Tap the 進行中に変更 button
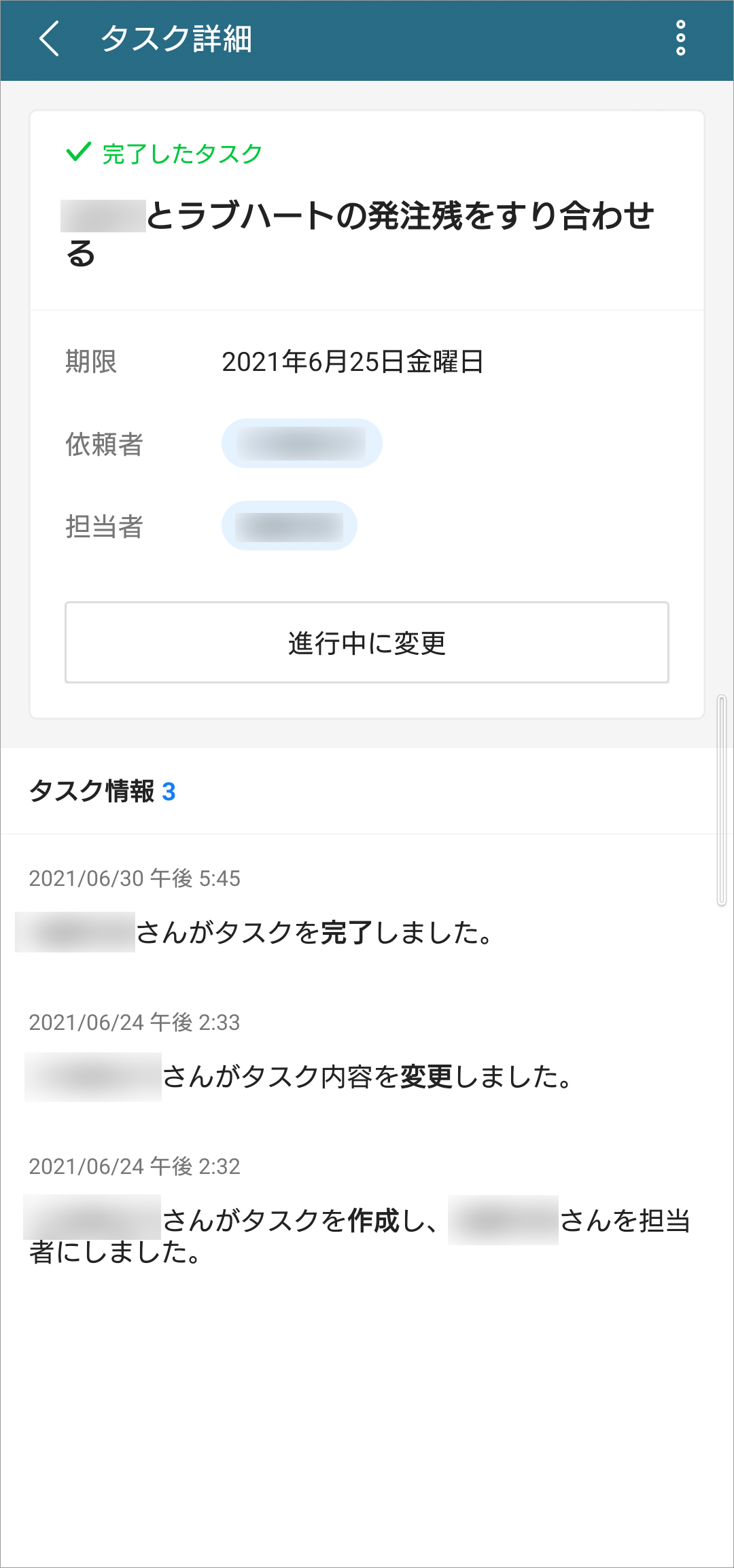Viewport: 734px width, 1568px height. click(367, 643)
